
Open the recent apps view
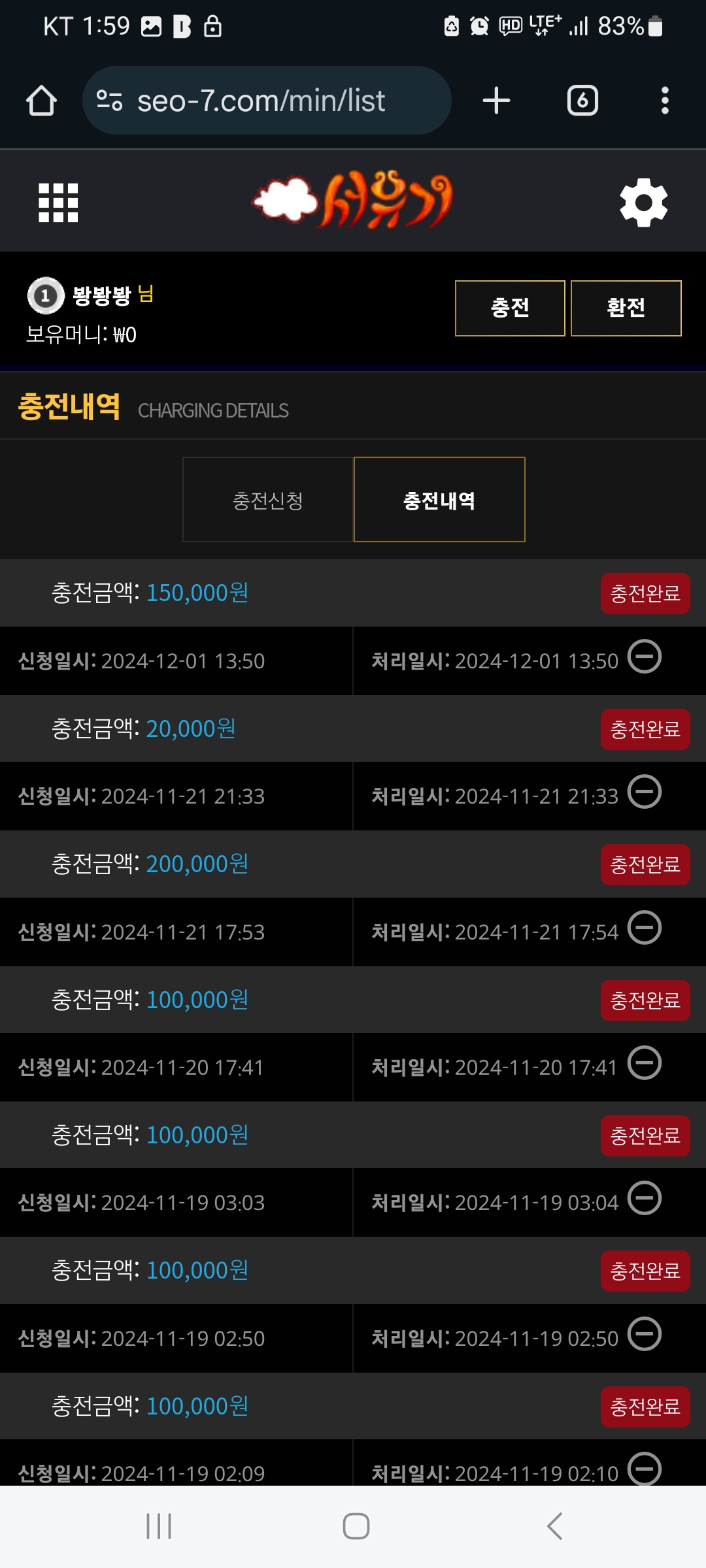point(159,1526)
